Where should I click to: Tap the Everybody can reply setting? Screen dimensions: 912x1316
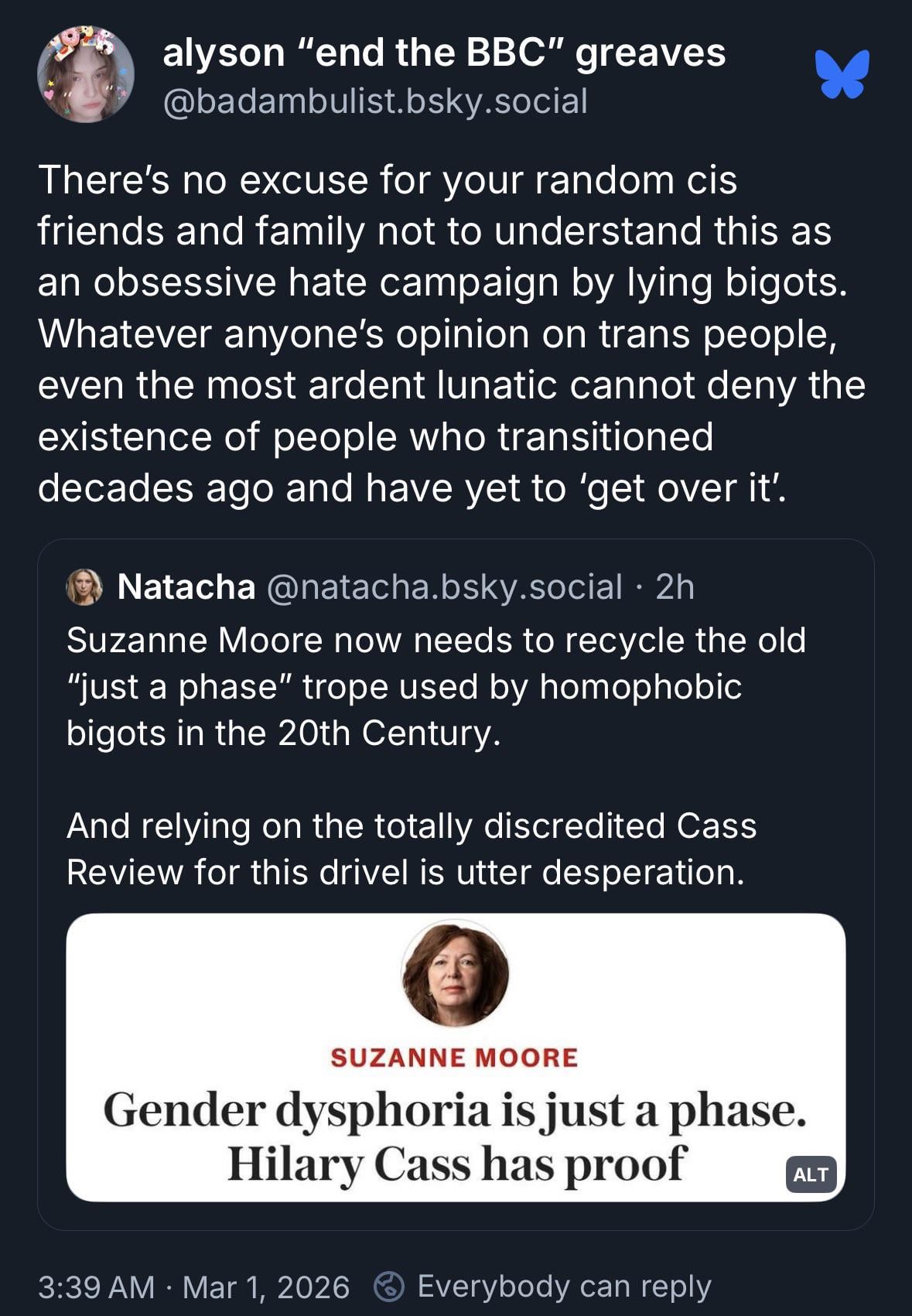(x=542, y=1287)
